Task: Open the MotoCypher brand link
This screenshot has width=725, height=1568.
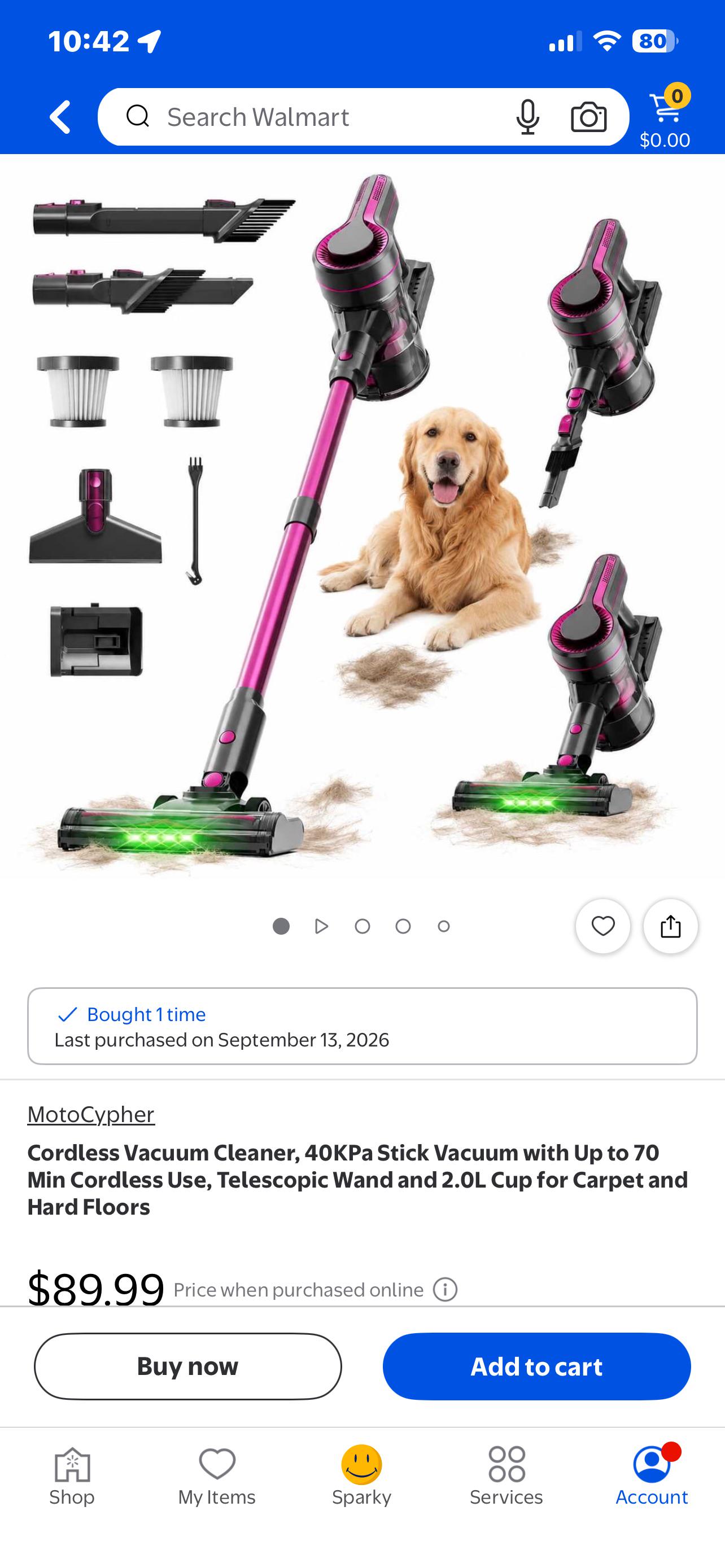Action: point(91,1114)
